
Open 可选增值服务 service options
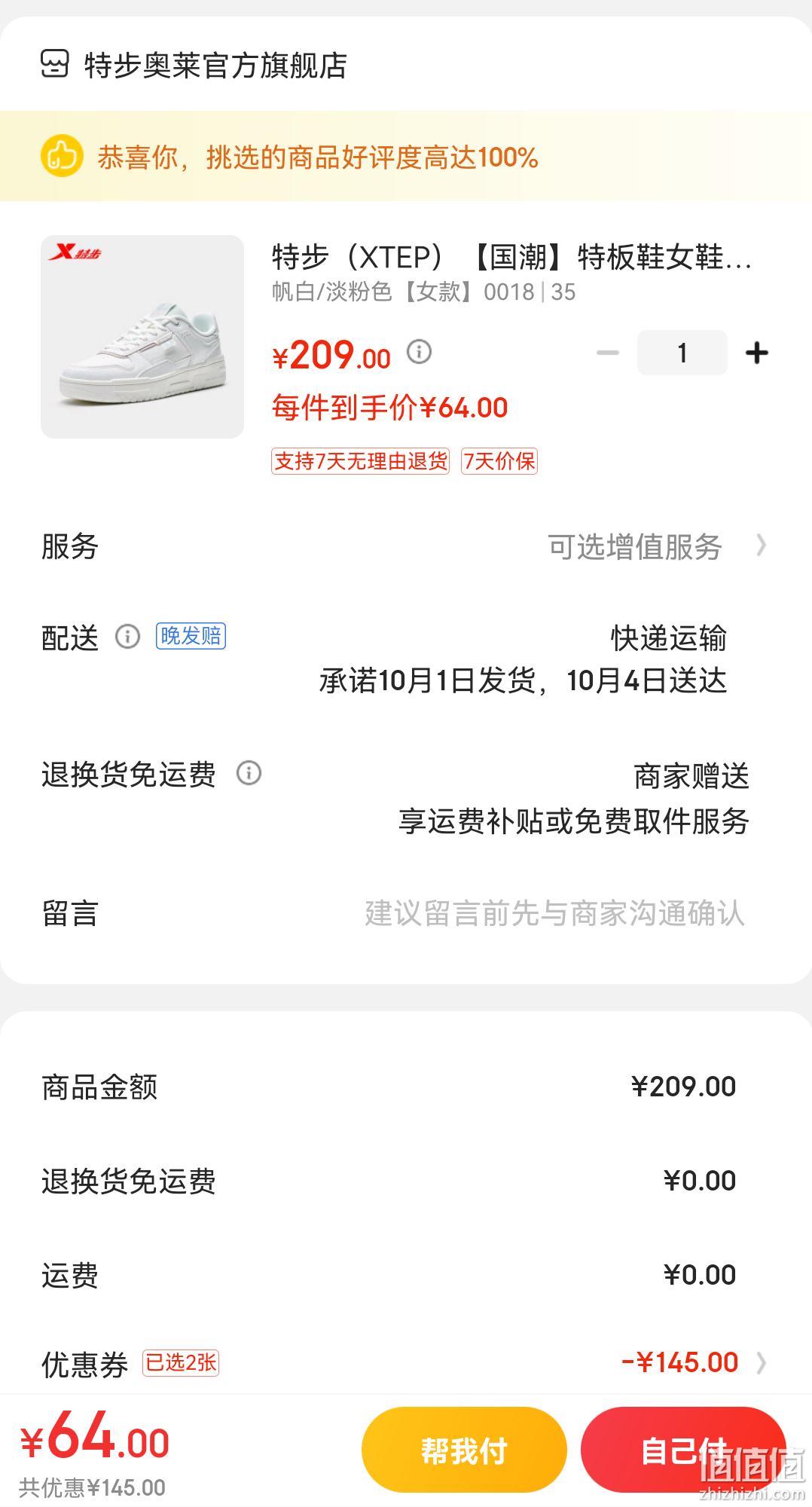pyautogui.click(x=657, y=546)
